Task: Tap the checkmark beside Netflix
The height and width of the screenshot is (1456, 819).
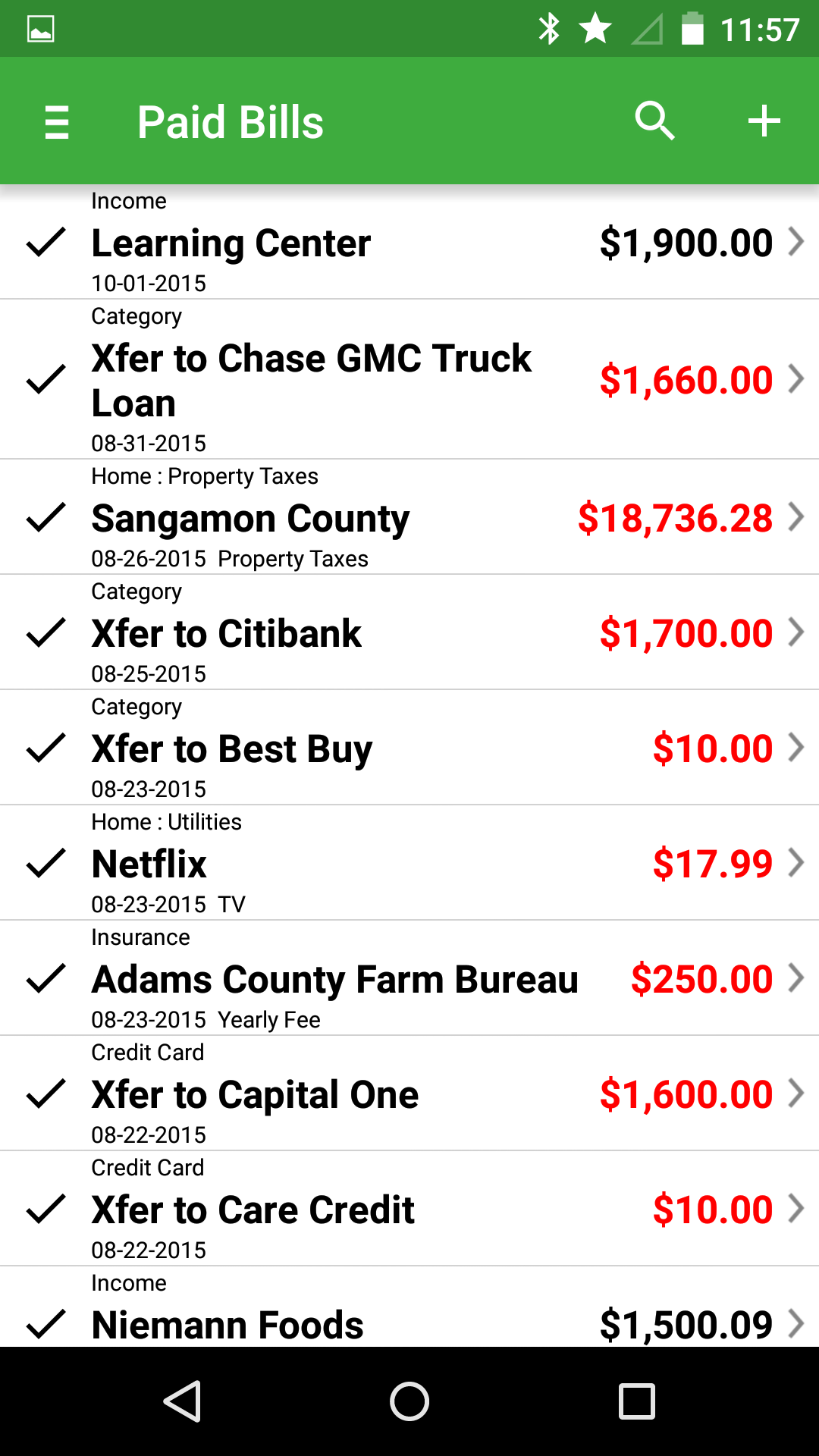Action: [x=45, y=862]
